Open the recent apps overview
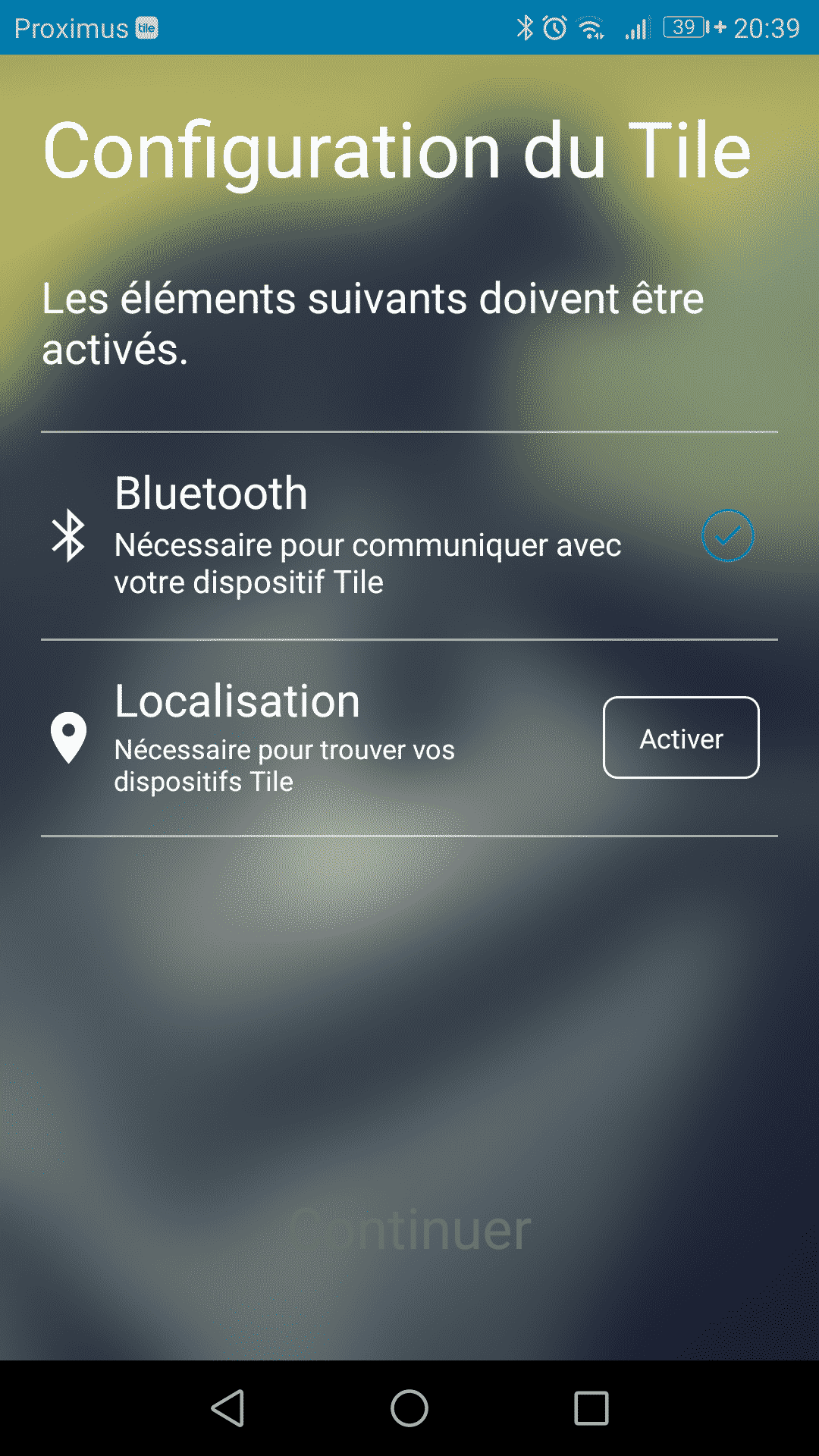Screen dimensions: 819x1456 pos(591,1408)
